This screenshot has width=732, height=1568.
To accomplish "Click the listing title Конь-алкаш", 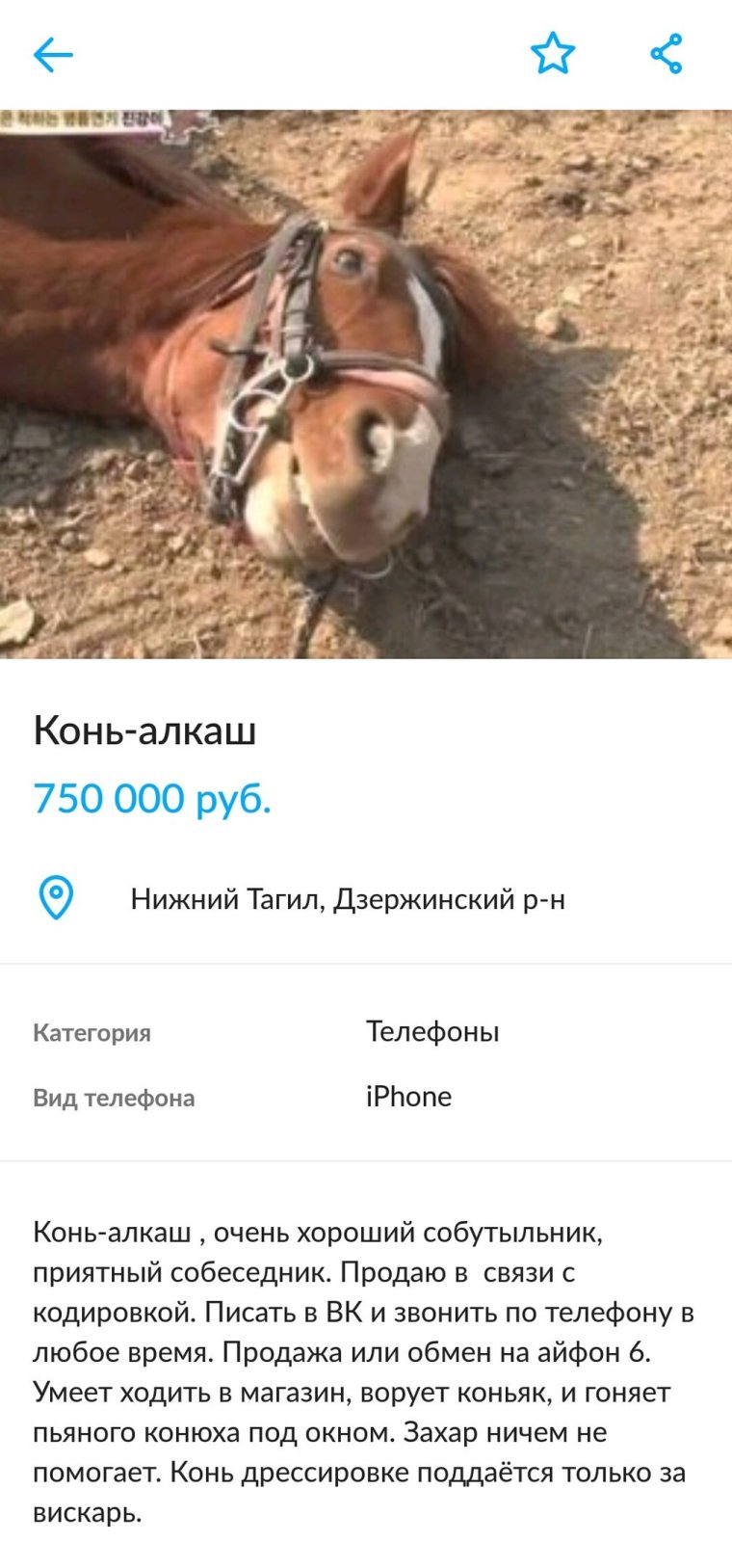I will (x=144, y=731).
